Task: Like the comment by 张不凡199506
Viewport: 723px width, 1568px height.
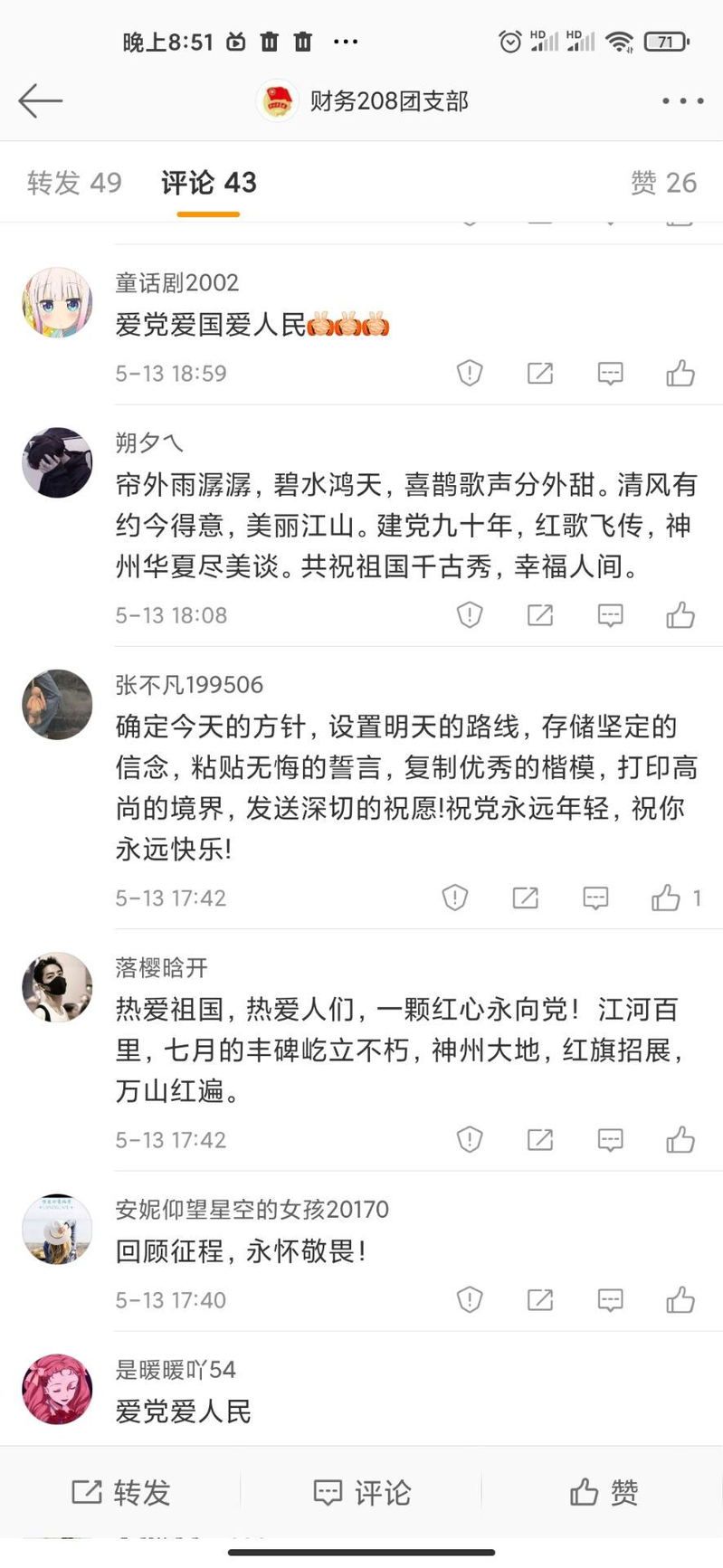Action: 666,898
